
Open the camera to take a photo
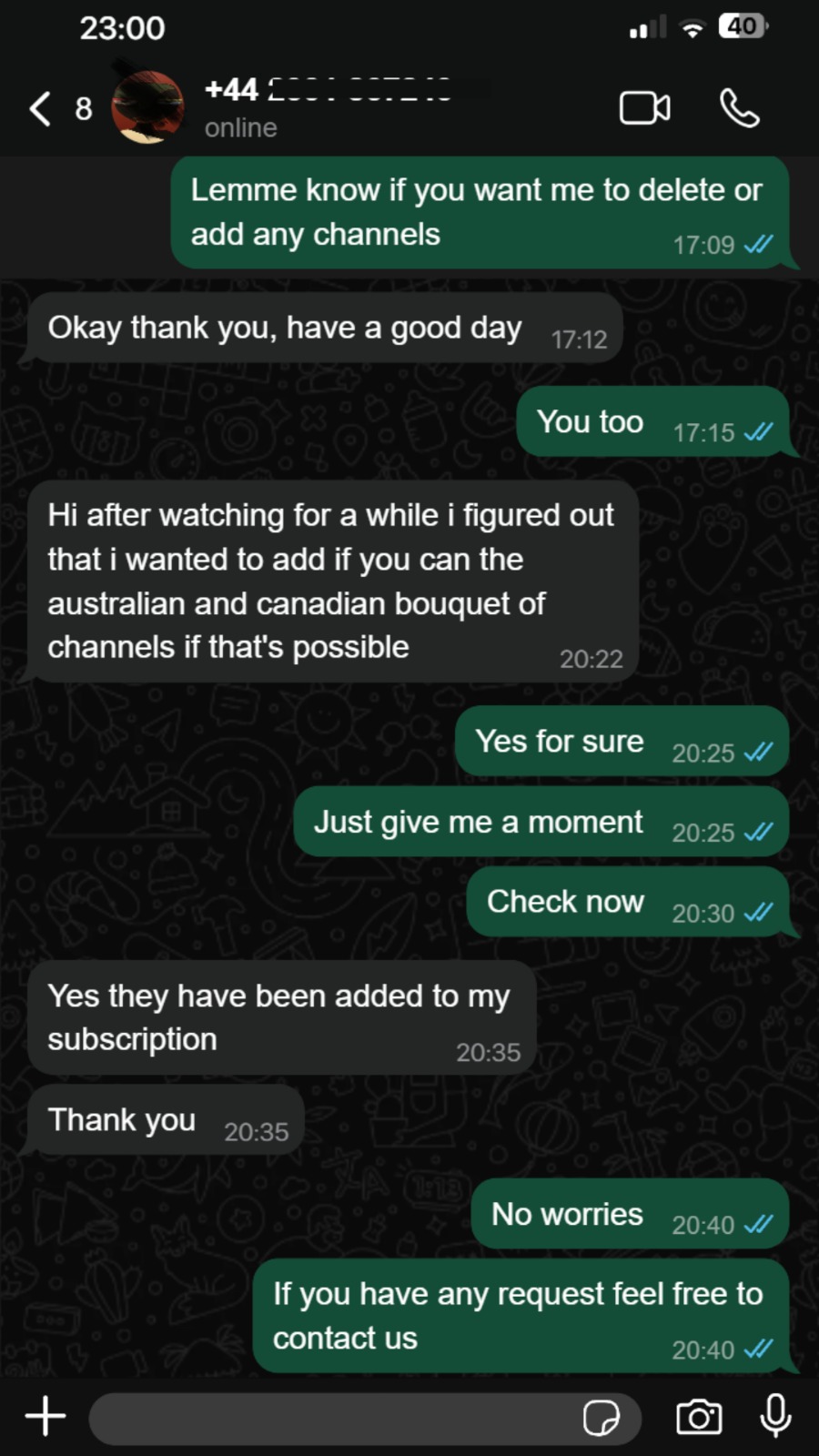click(699, 1417)
